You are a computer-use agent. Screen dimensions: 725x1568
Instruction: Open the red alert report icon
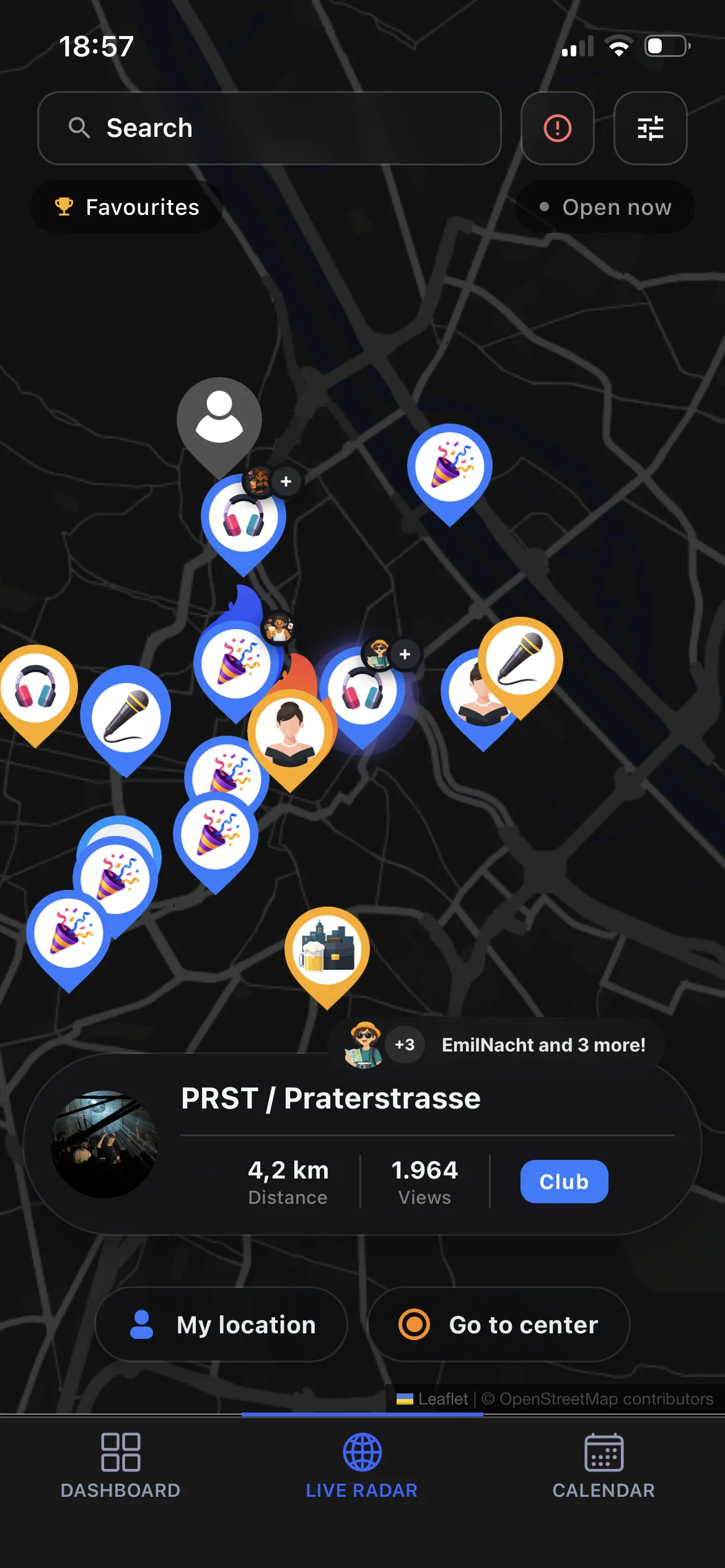coord(558,128)
